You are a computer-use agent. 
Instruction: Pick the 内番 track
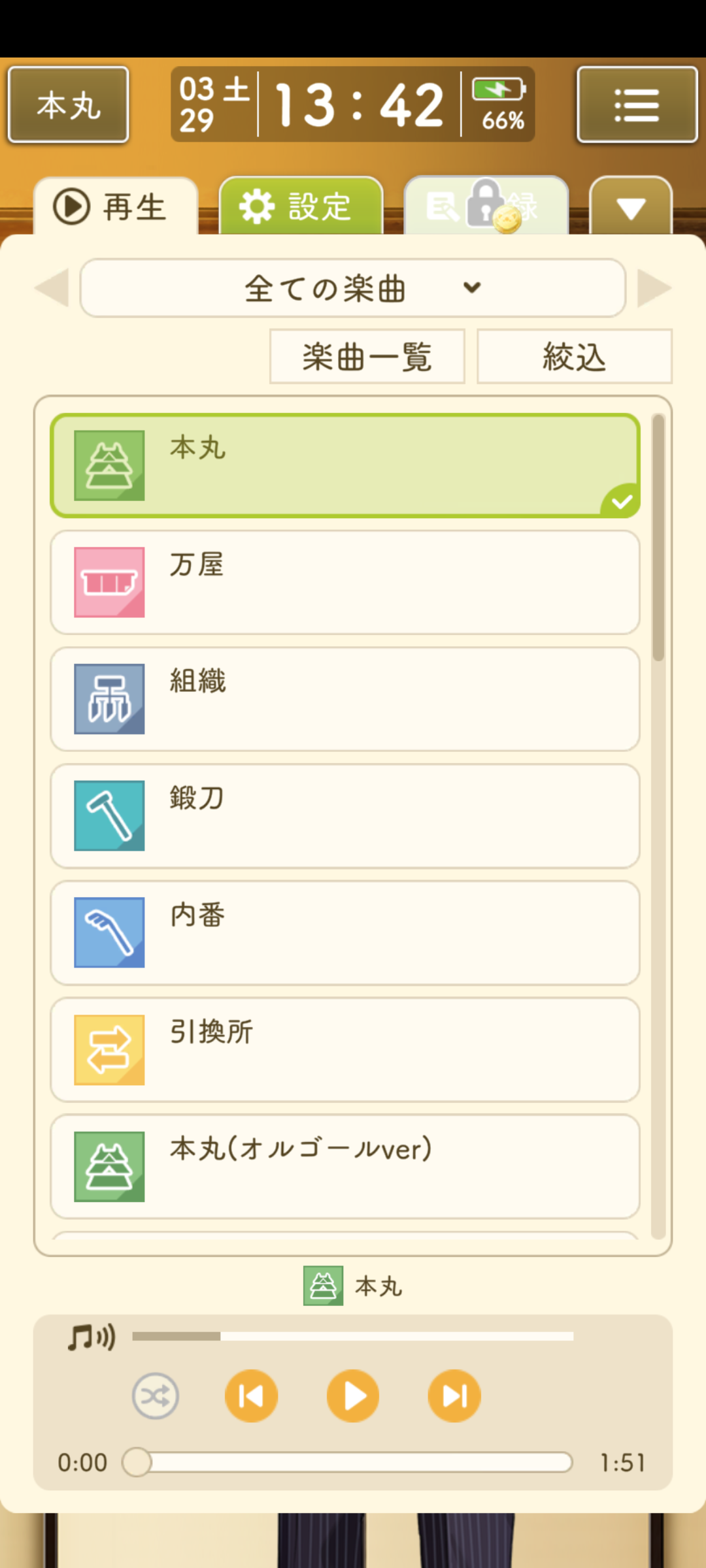pos(345,933)
